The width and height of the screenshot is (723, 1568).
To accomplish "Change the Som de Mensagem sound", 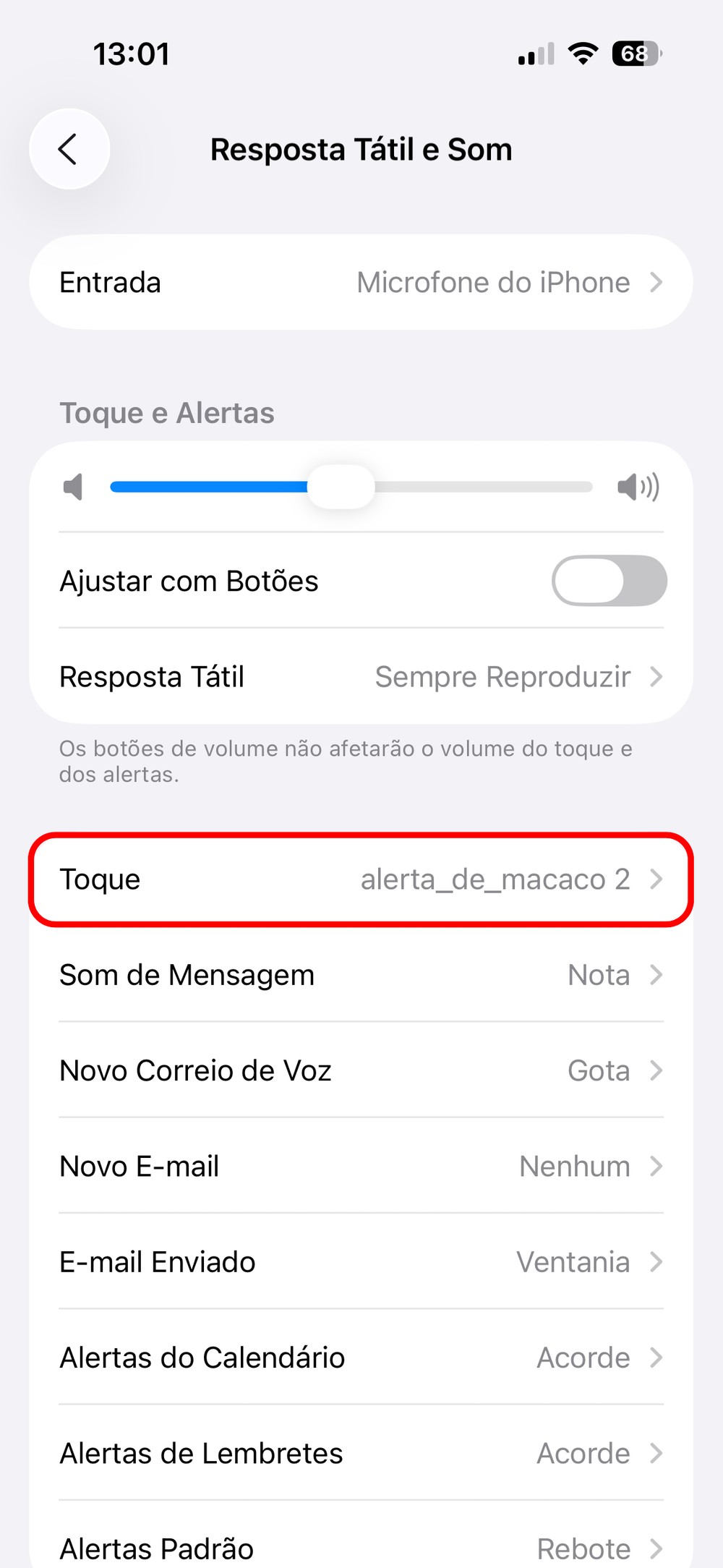I will click(x=361, y=975).
